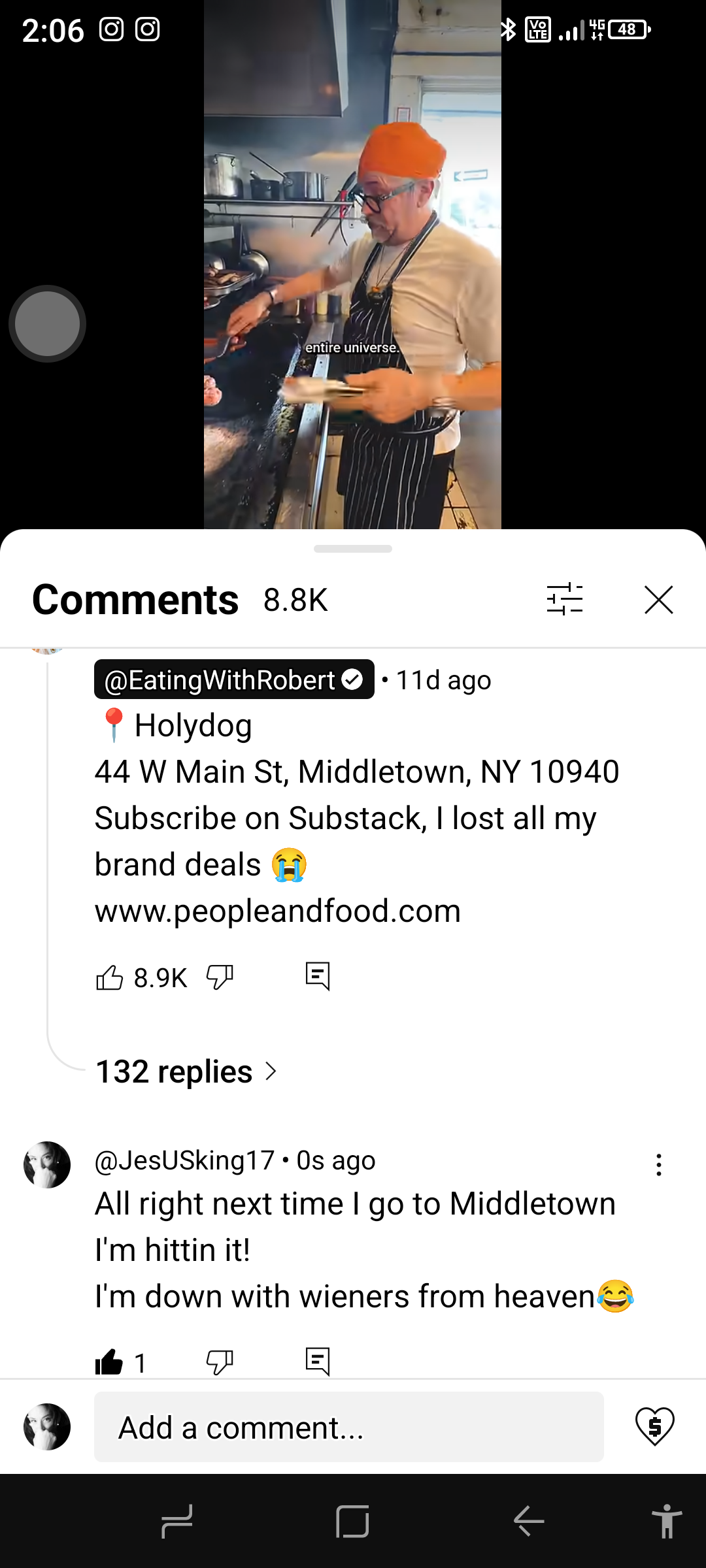Reply to the @JesUSking17 comment
706x1568 pixels.
318,1362
